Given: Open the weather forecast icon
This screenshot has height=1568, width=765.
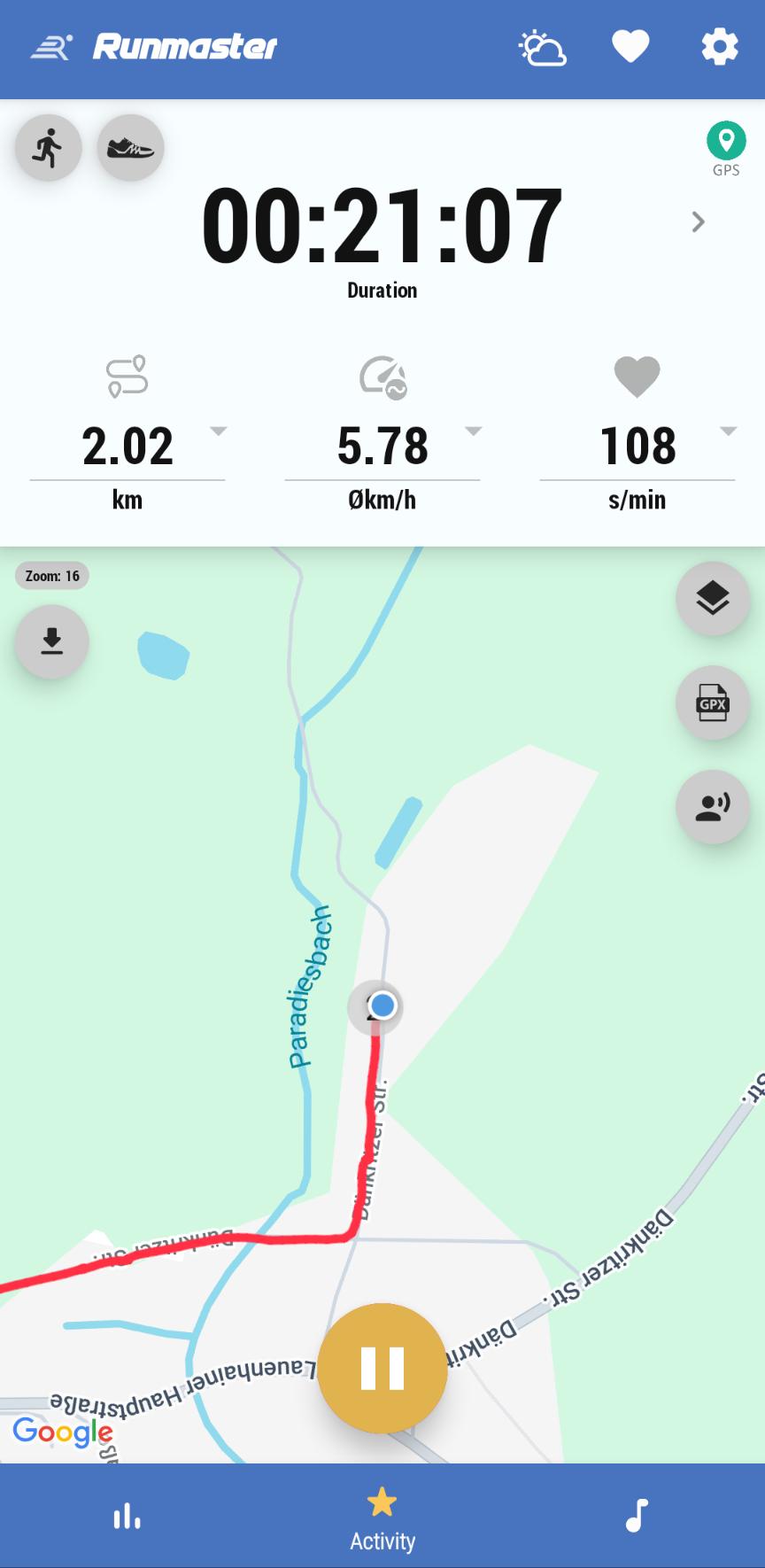Looking at the screenshot, I should 542,48.
